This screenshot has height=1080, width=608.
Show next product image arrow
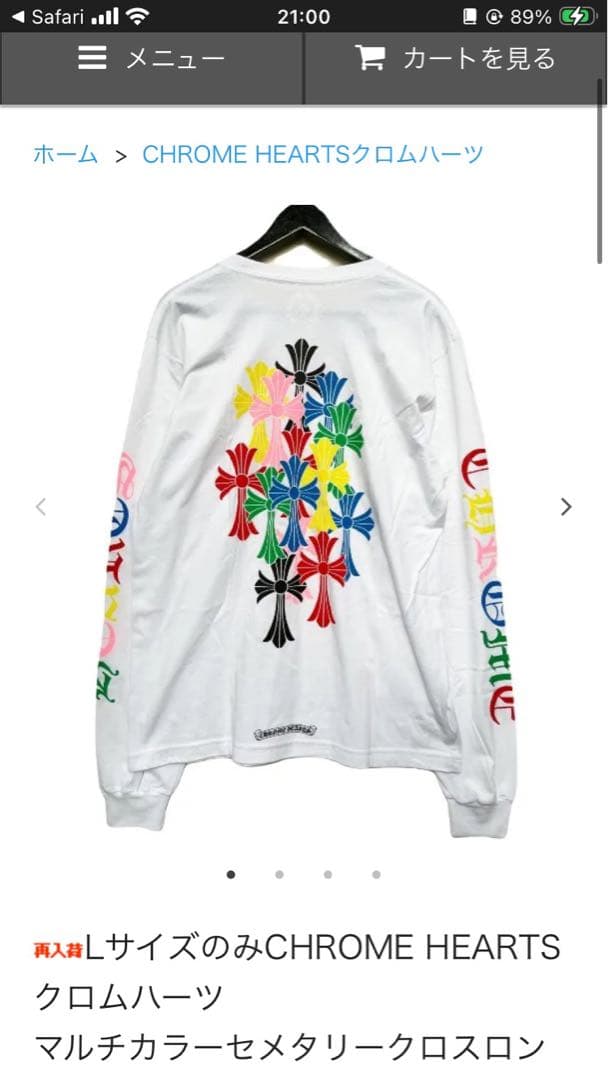[566, 506]
